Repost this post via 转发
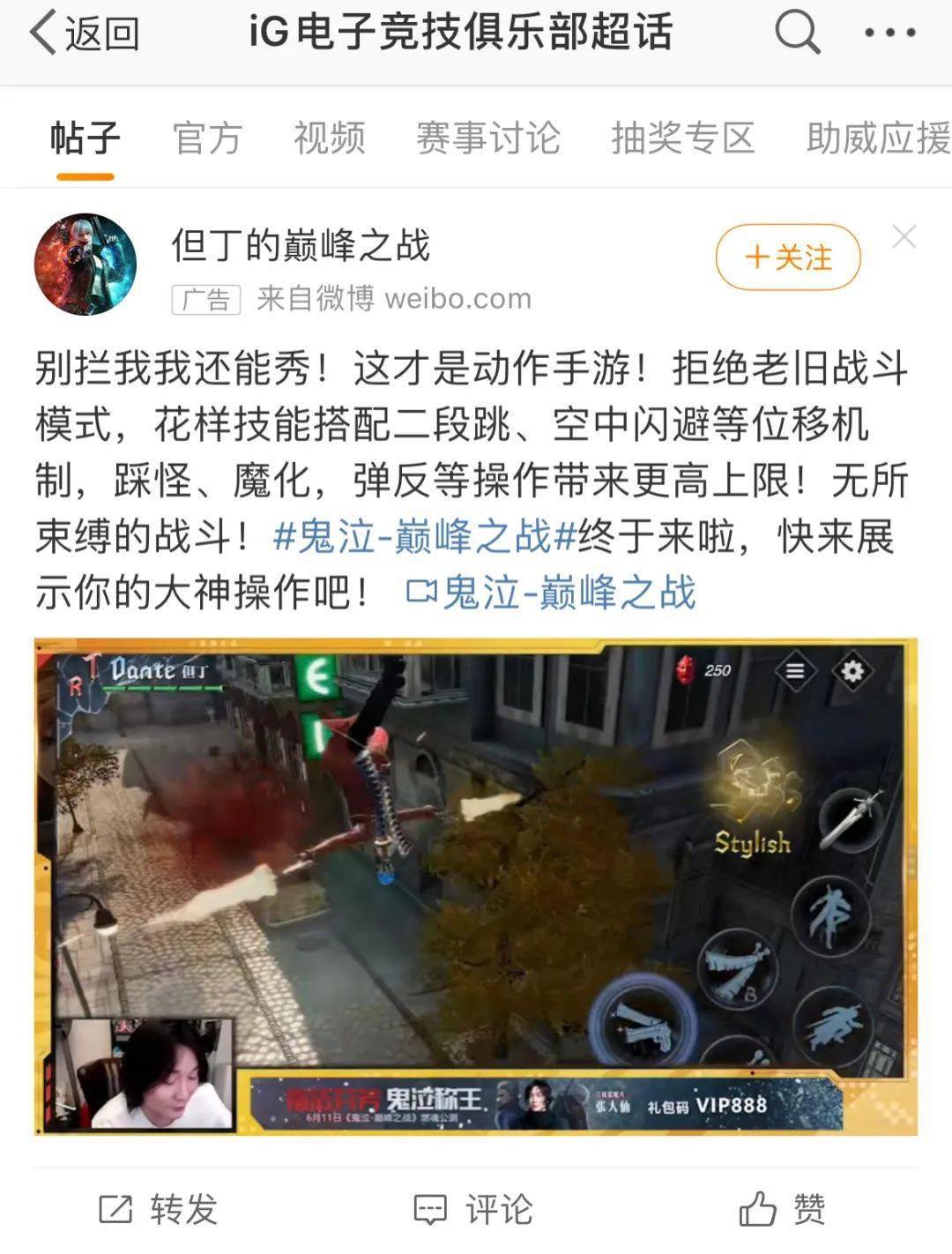952x1254 pixels. (x=159, y=1209)
